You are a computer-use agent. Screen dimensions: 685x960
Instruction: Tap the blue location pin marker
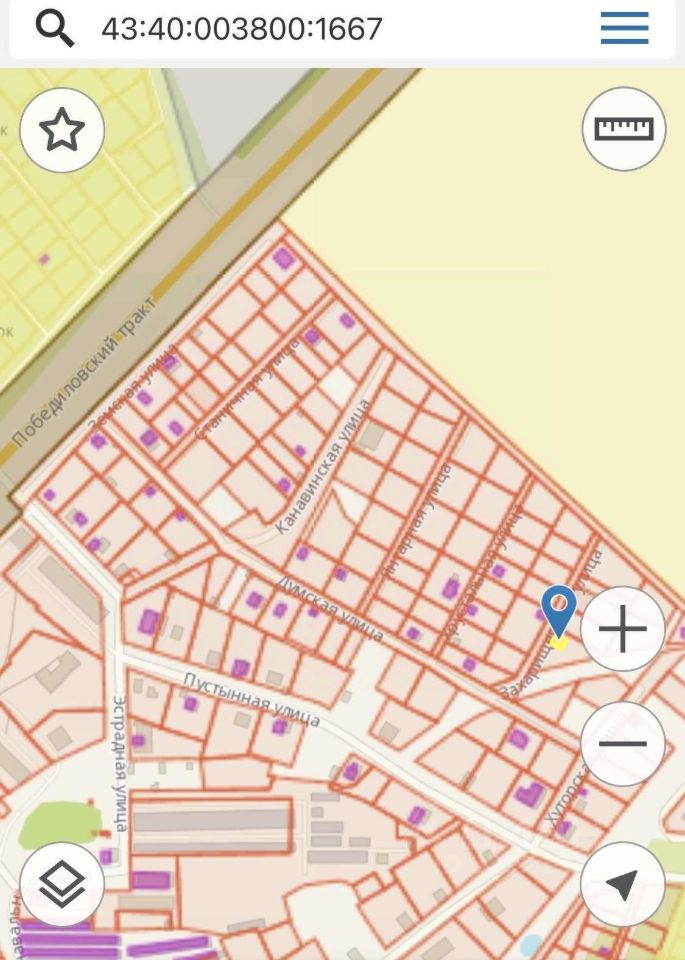tap(558, 608)
